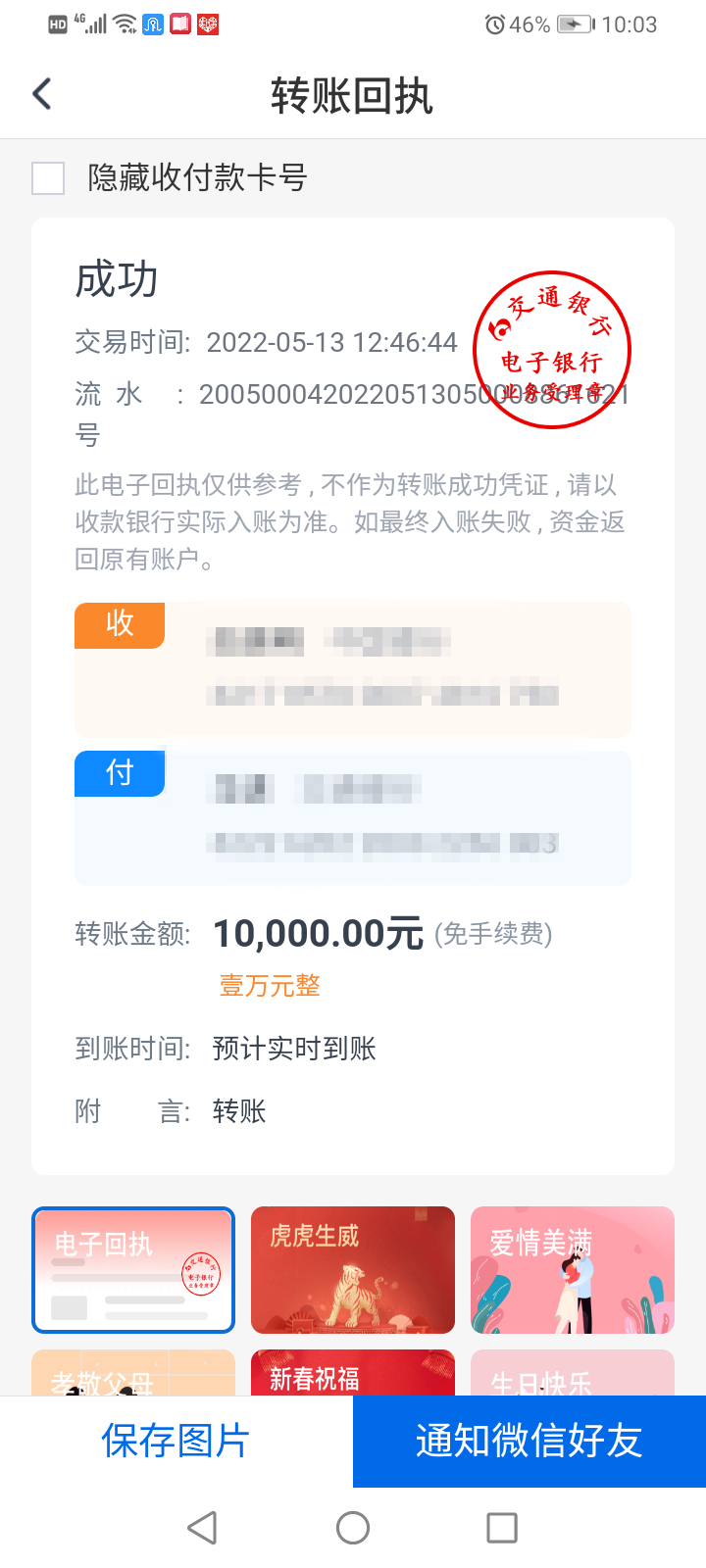
Task: Select the 电子回执 template
Action: pos(133,1270)
